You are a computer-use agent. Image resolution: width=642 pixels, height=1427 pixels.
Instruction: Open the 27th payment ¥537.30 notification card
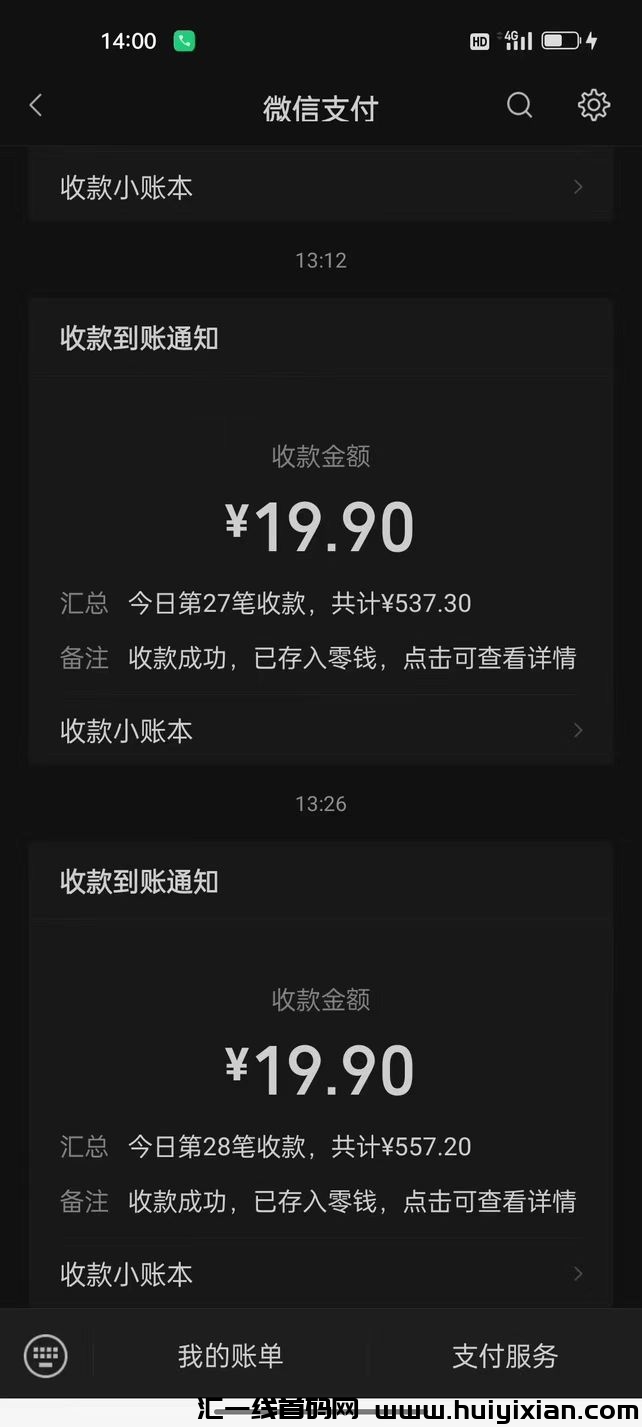320,530
